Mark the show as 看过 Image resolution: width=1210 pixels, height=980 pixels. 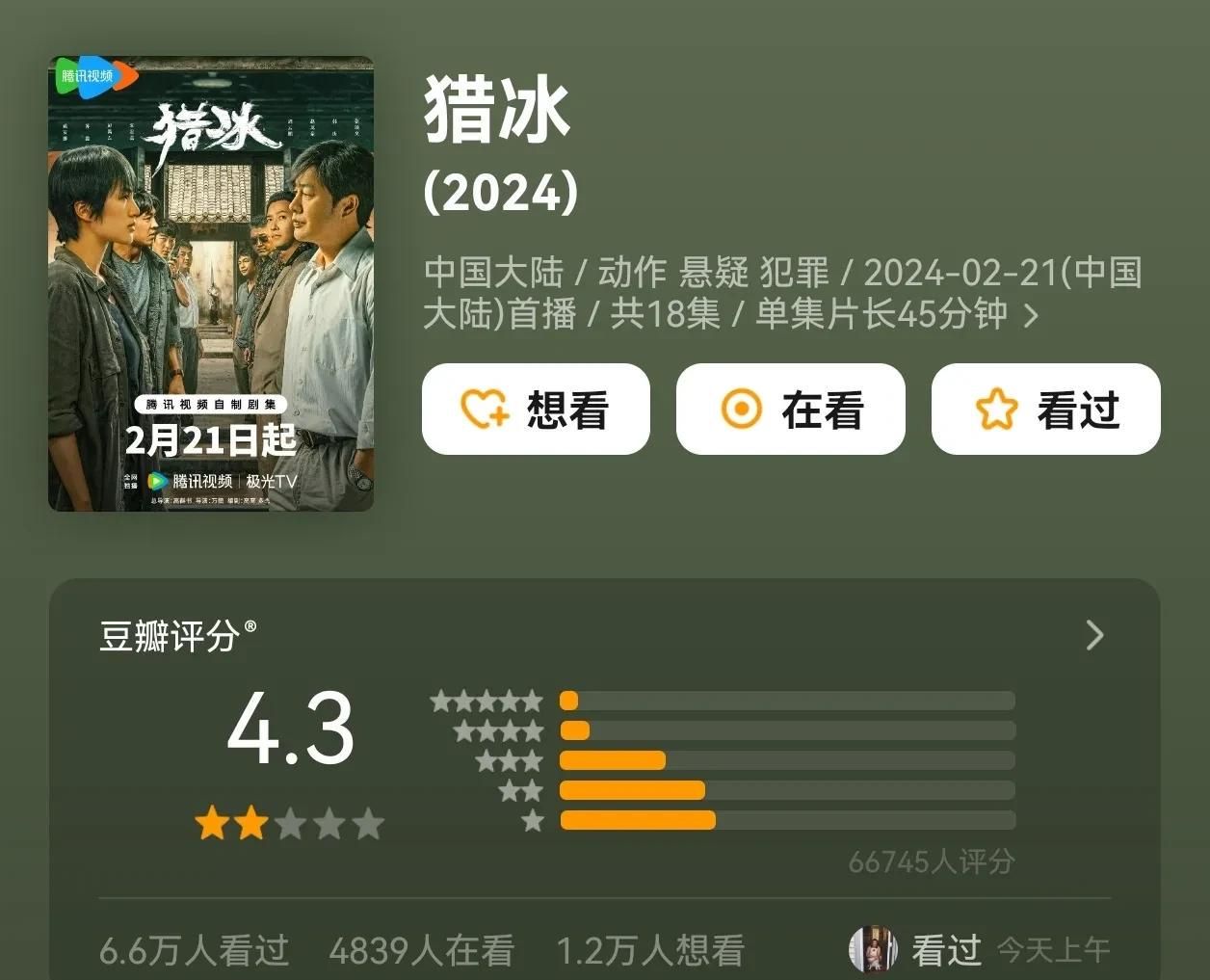coord(1045,410)
